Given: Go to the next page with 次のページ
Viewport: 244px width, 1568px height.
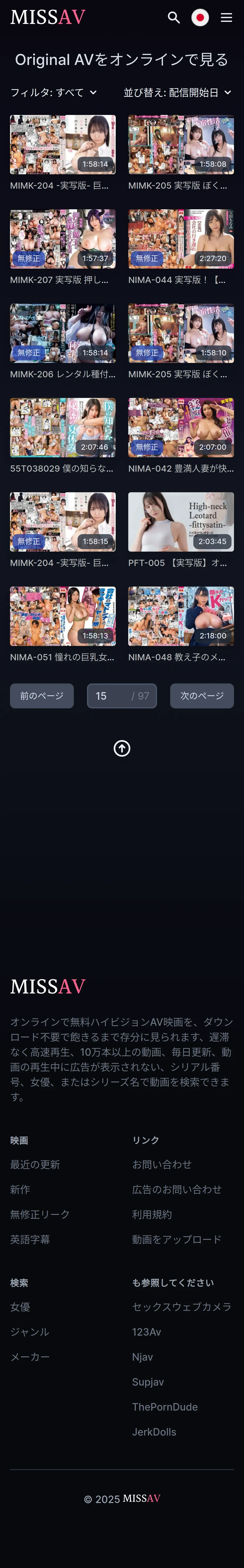Looking at the screenshot, I should (x=202, y=696).
